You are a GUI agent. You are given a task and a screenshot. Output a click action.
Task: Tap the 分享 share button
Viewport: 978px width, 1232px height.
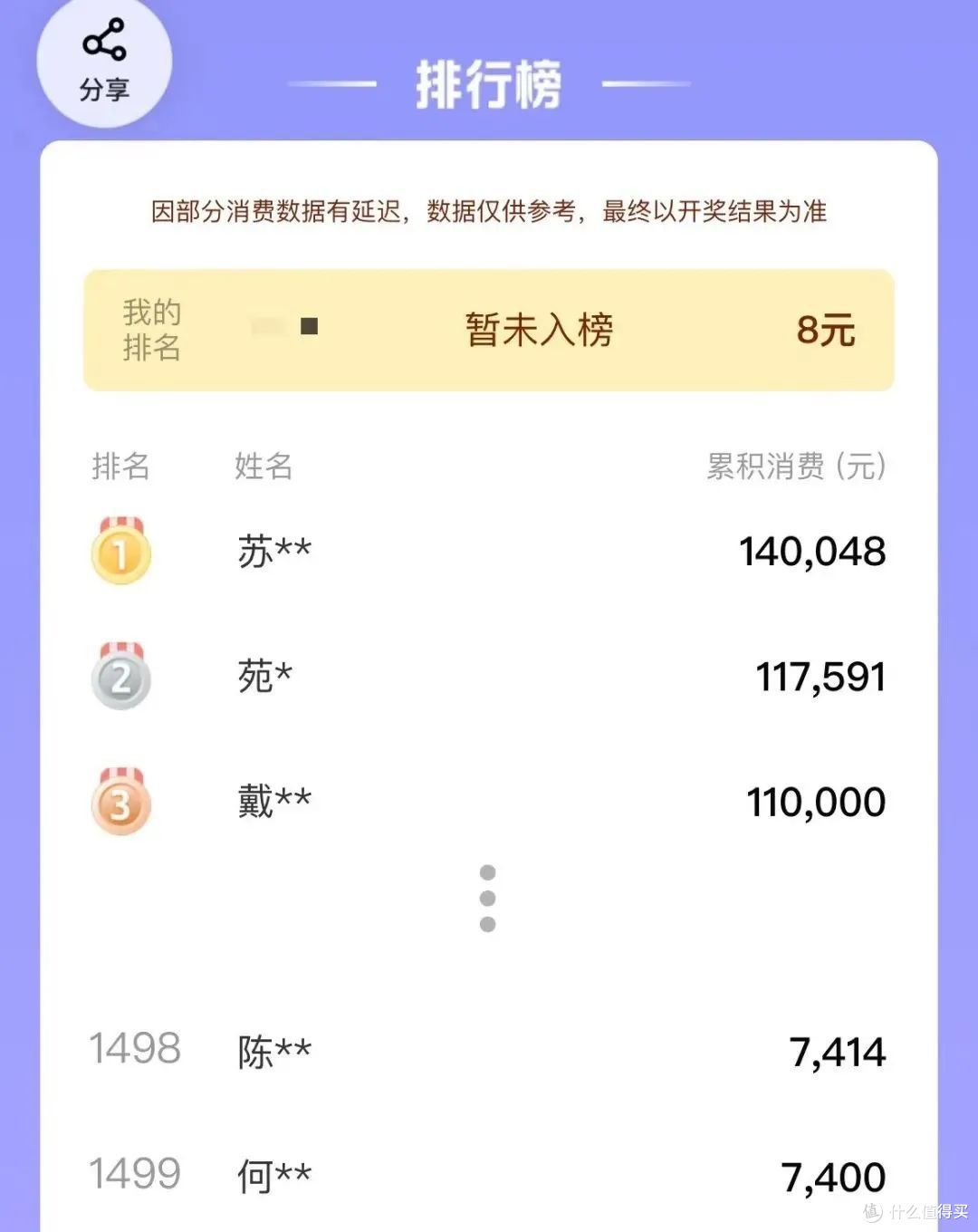104,60
